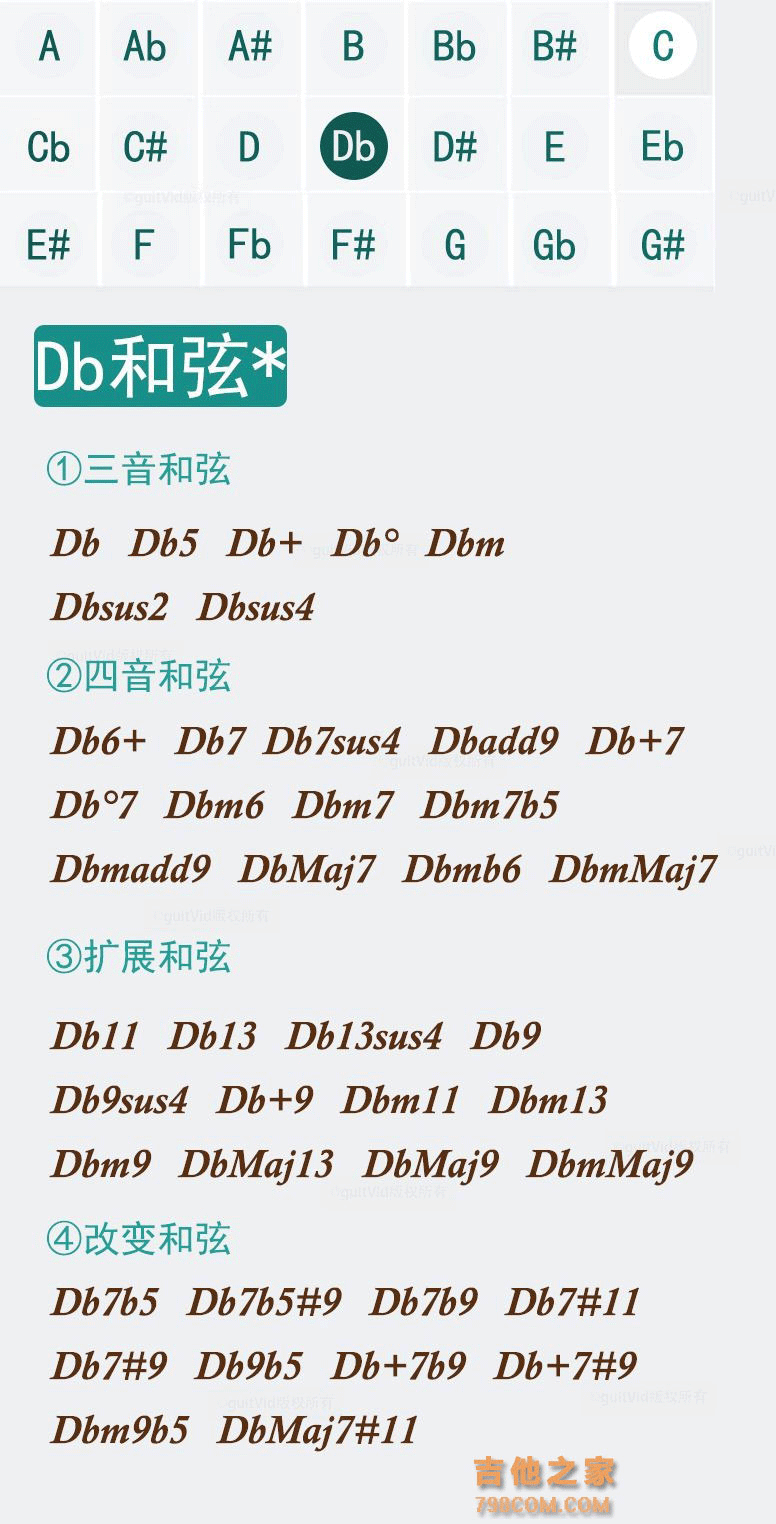View the Db13sus4 chord

click(364, 1037)
